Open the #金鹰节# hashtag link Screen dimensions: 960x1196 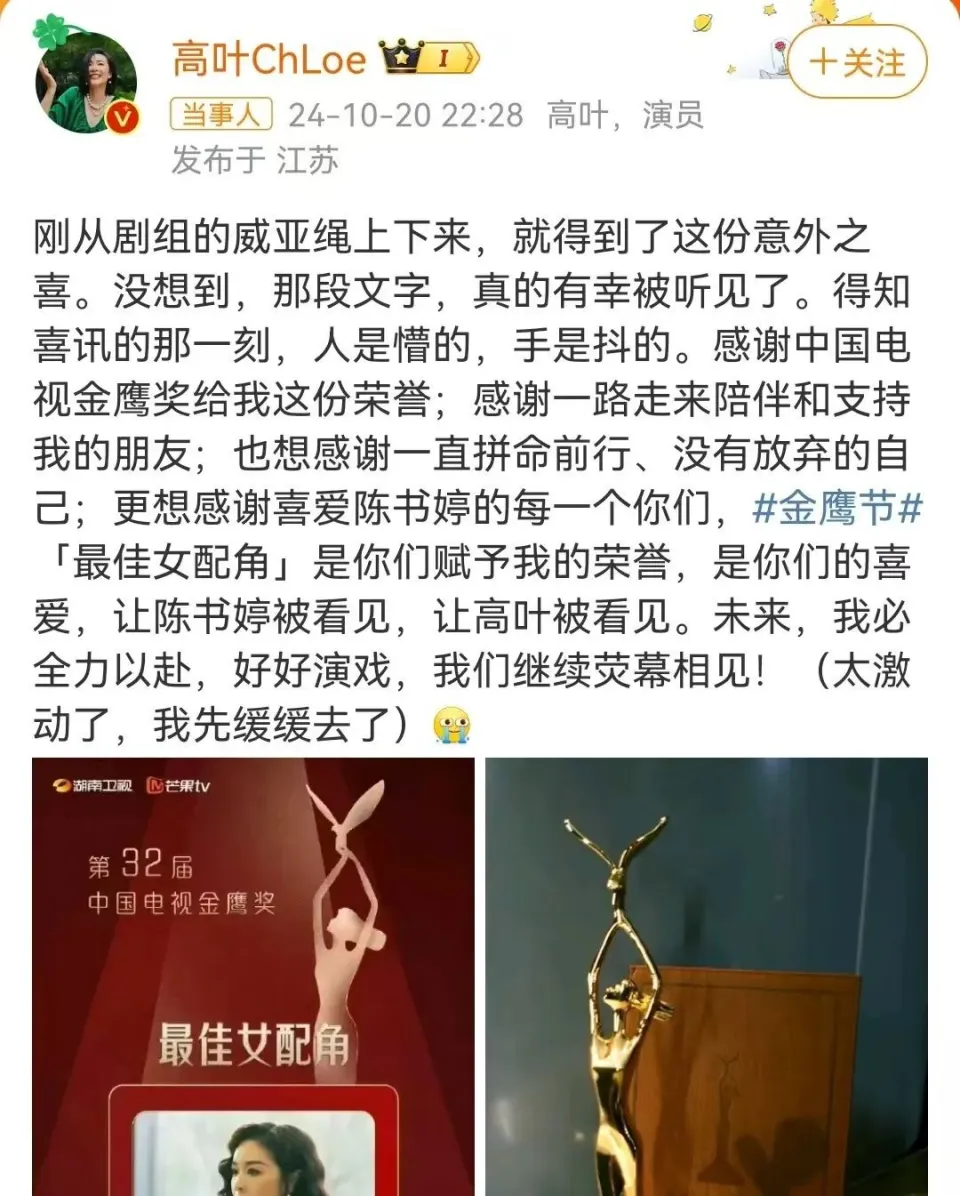tap(836, 509)
